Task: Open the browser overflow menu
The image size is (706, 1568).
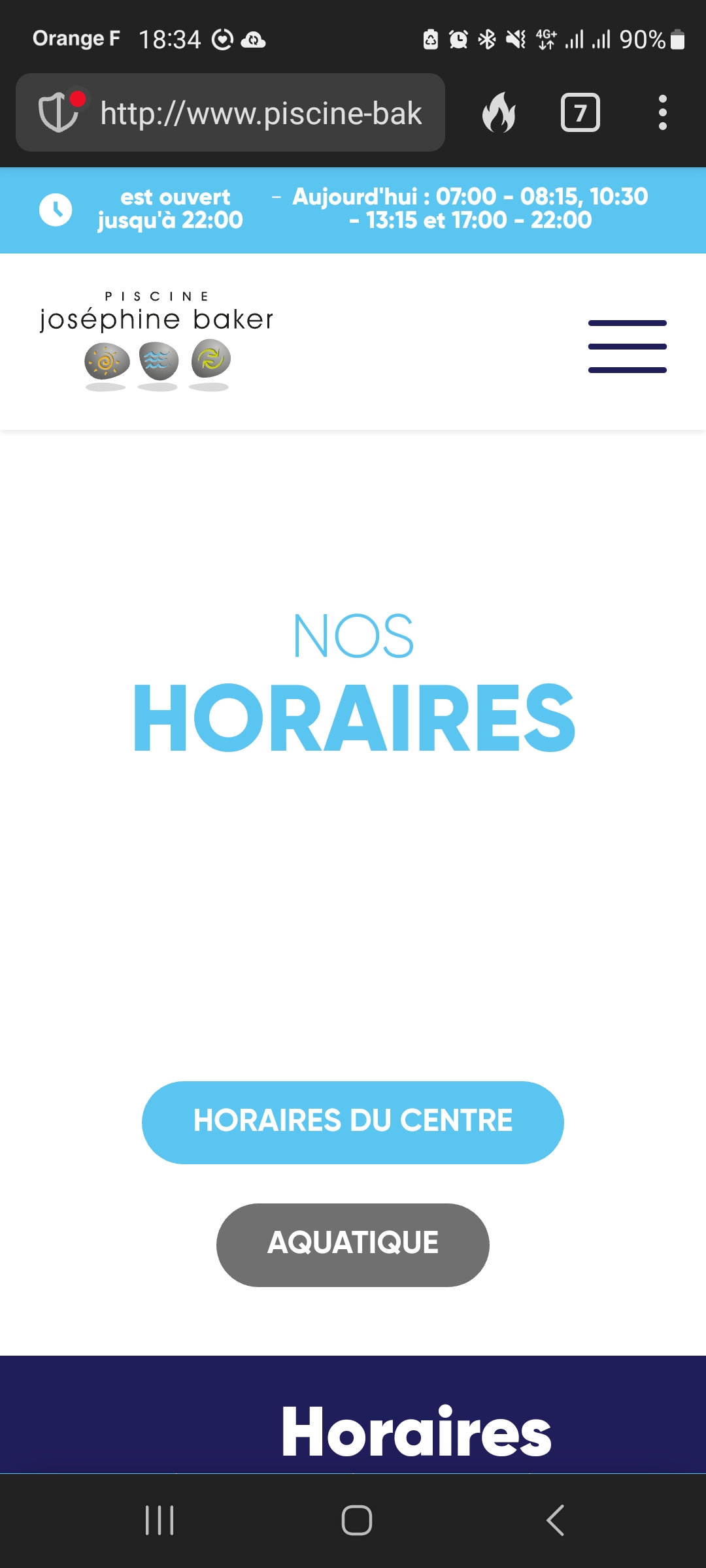Action: 662,113
